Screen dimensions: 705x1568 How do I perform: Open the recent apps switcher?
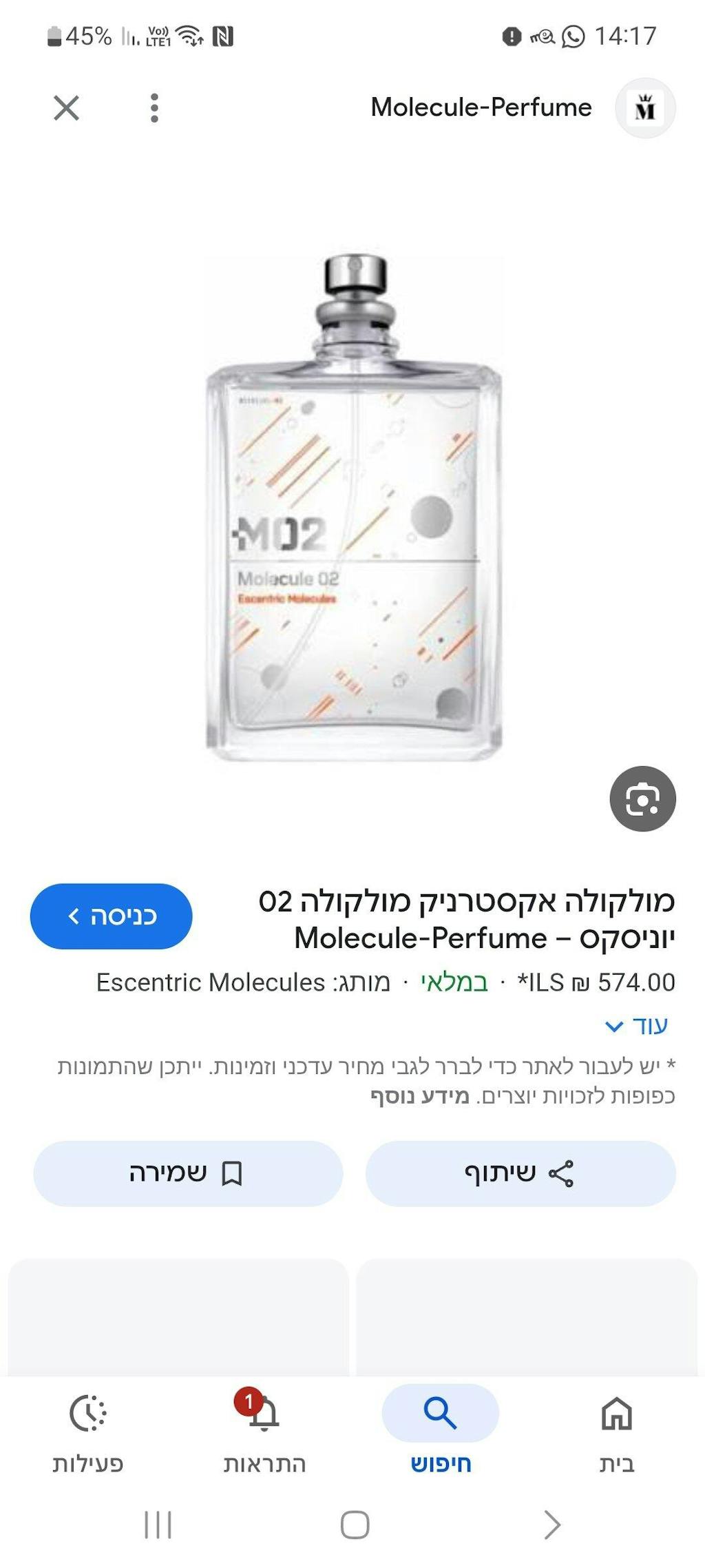coord(158,1525)
